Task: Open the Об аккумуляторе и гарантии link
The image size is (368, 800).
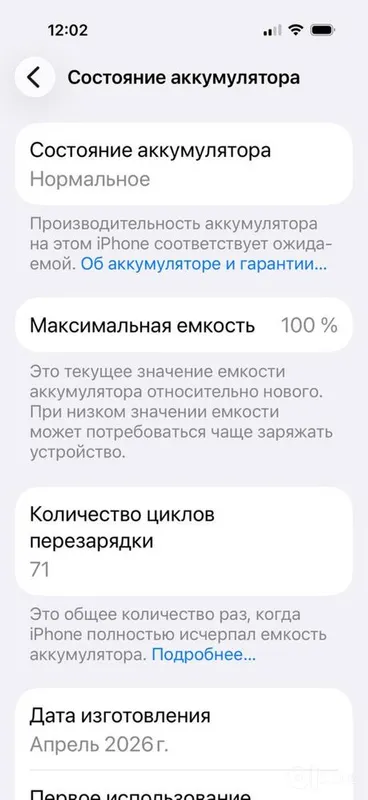Action: coord(204,264)
